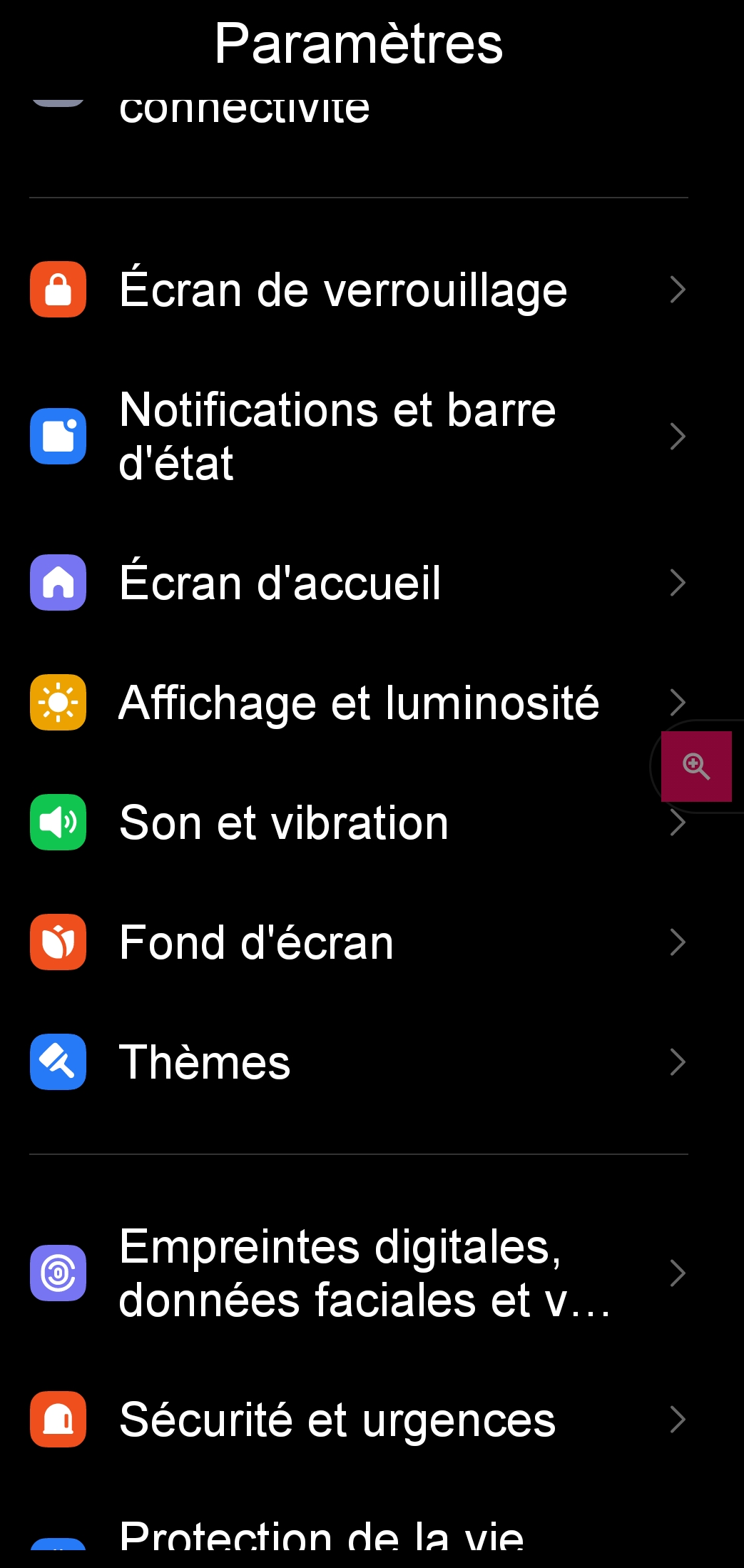The height and width of the screenshot is (1568, 744).
Task: Open Fond d'écran settings
Action: point(358,942)
